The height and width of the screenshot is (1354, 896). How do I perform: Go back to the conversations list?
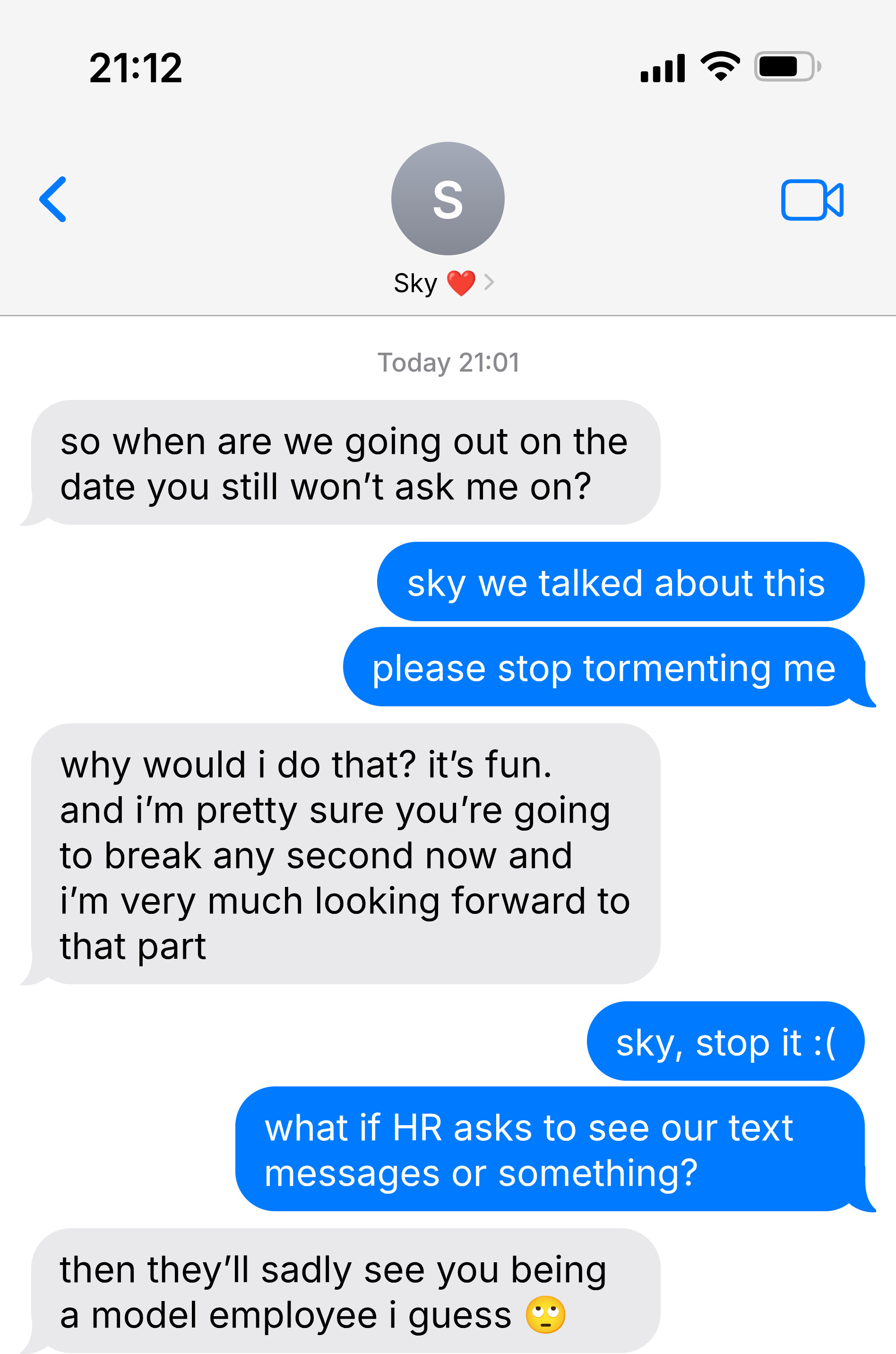point(53,199)
